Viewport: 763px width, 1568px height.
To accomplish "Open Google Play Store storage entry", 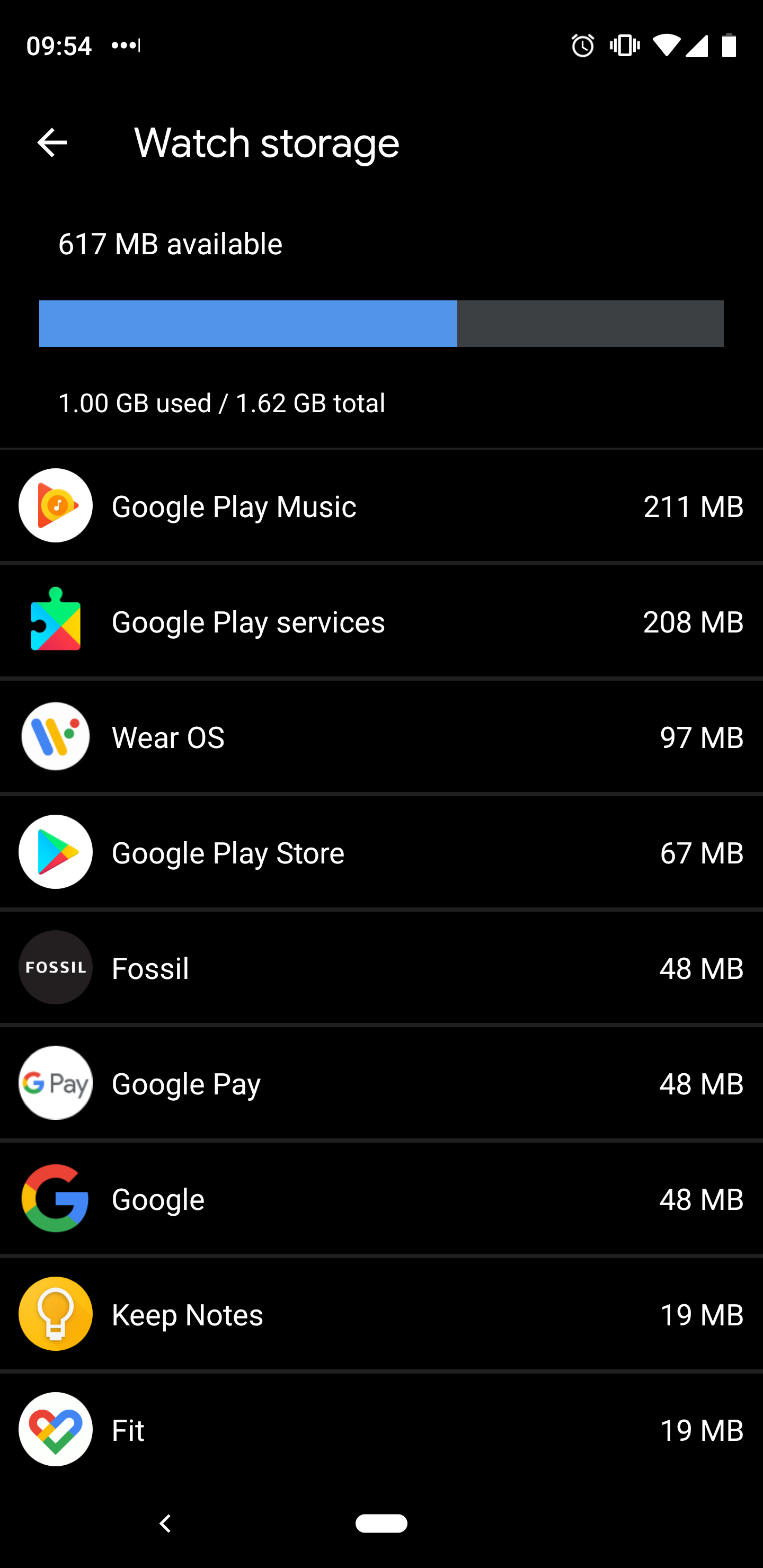I will 381,852.
